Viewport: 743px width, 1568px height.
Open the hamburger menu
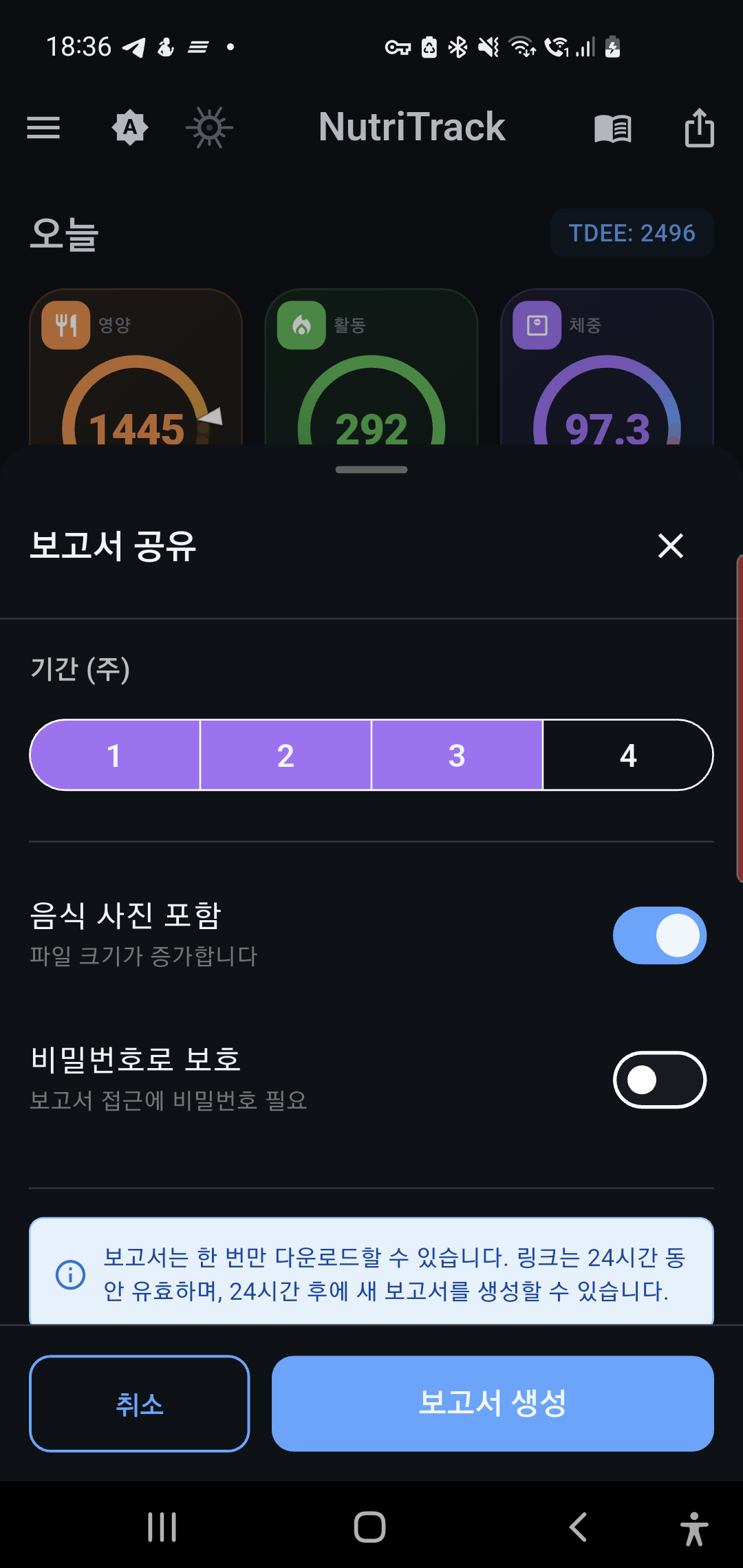click(x=43, y=128)
